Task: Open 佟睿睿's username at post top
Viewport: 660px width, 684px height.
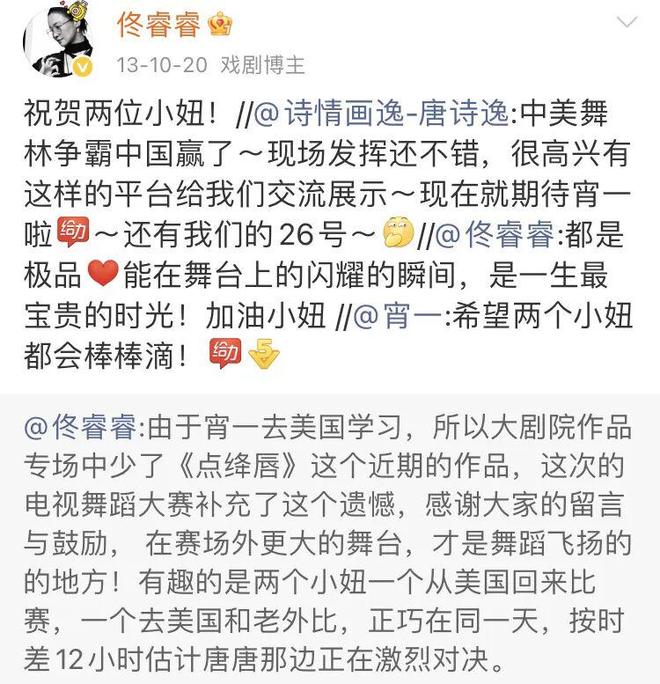Action: [x=159, y=24]
